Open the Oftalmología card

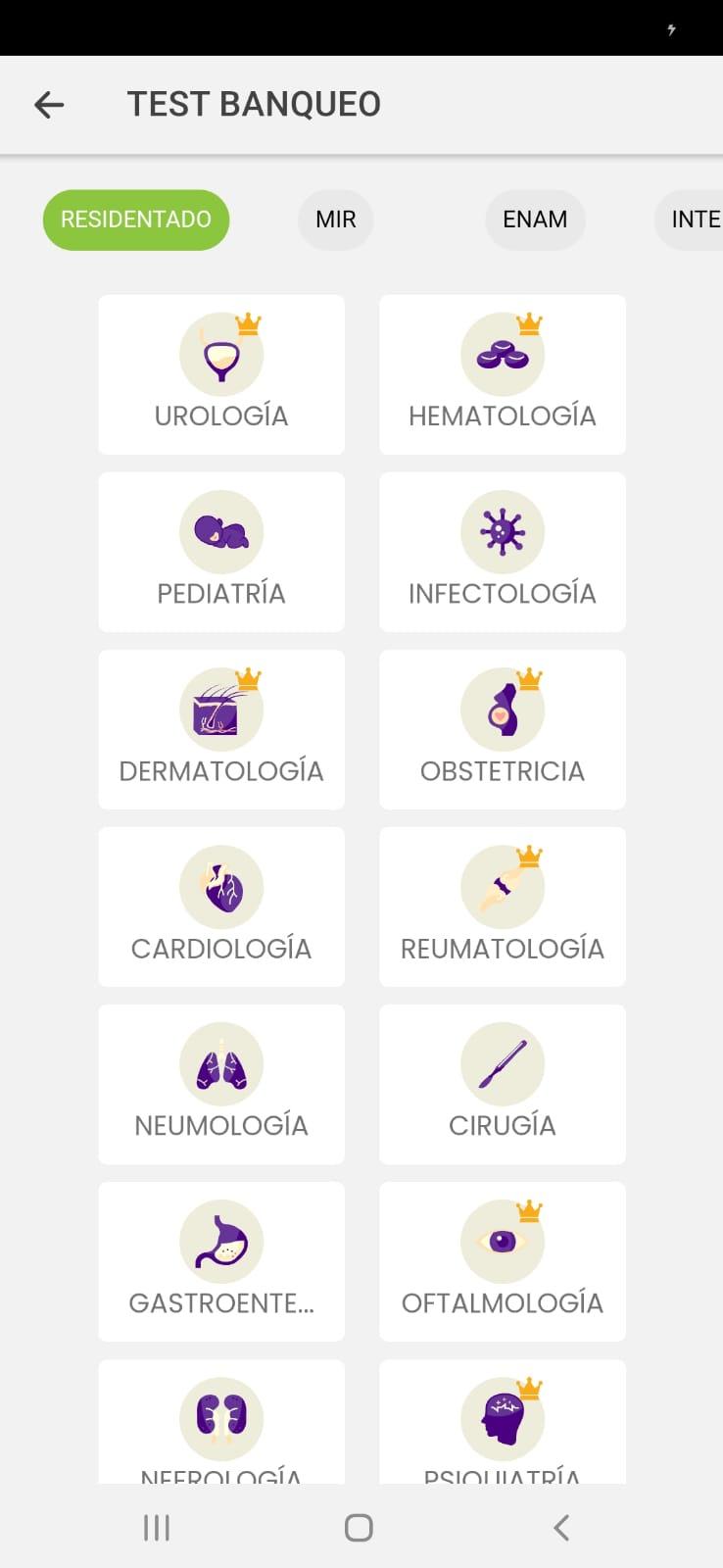[x=503, y=1261]
